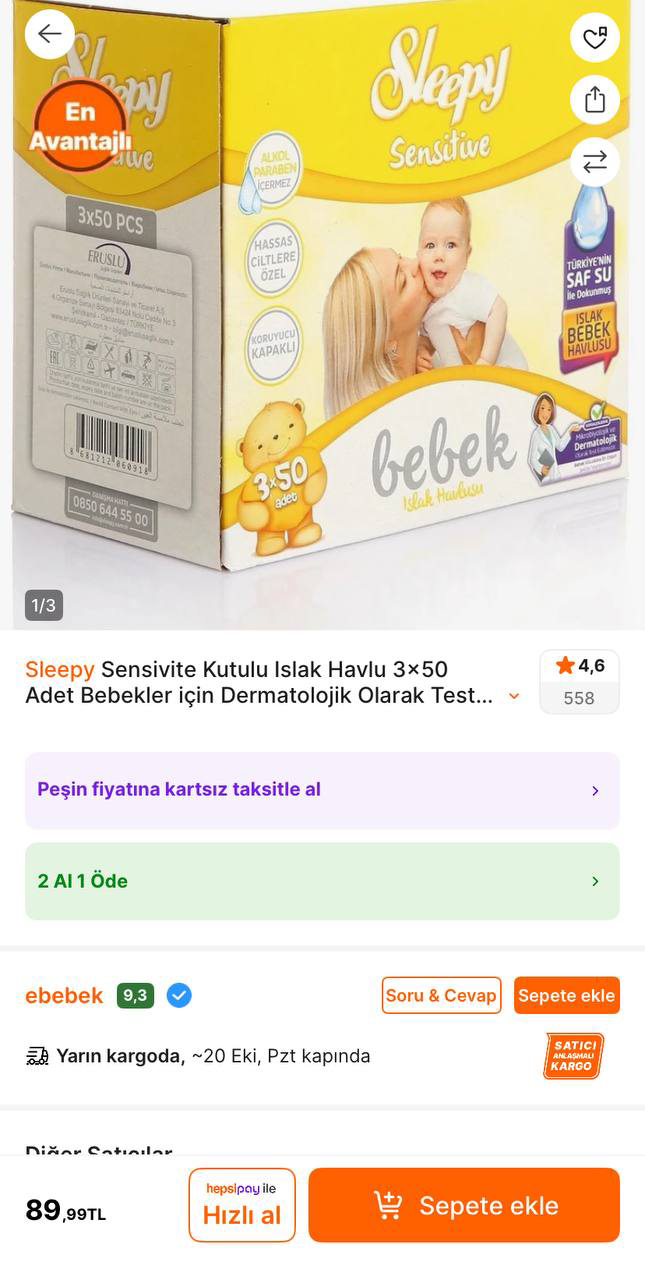Open the ebebek seller page
The image size is (645, 1280).
pyautogui.click(x=64, y=996)
